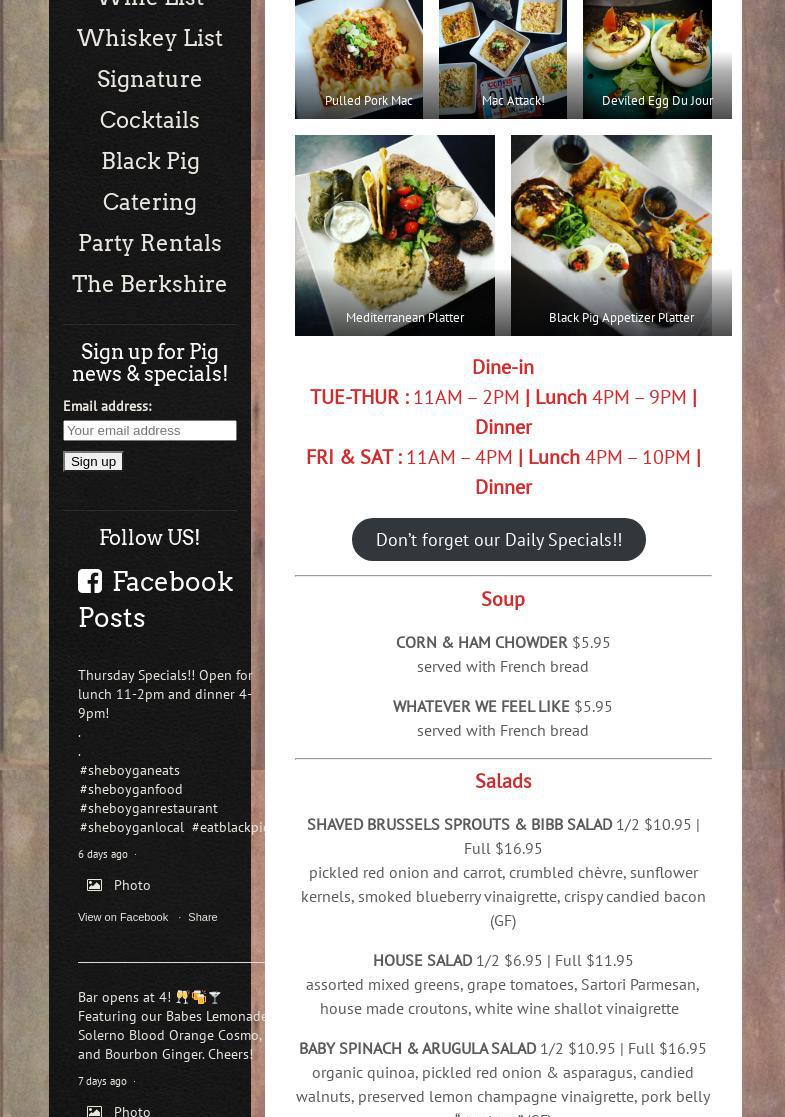Go to Black Pig Catering

[150, 181]
